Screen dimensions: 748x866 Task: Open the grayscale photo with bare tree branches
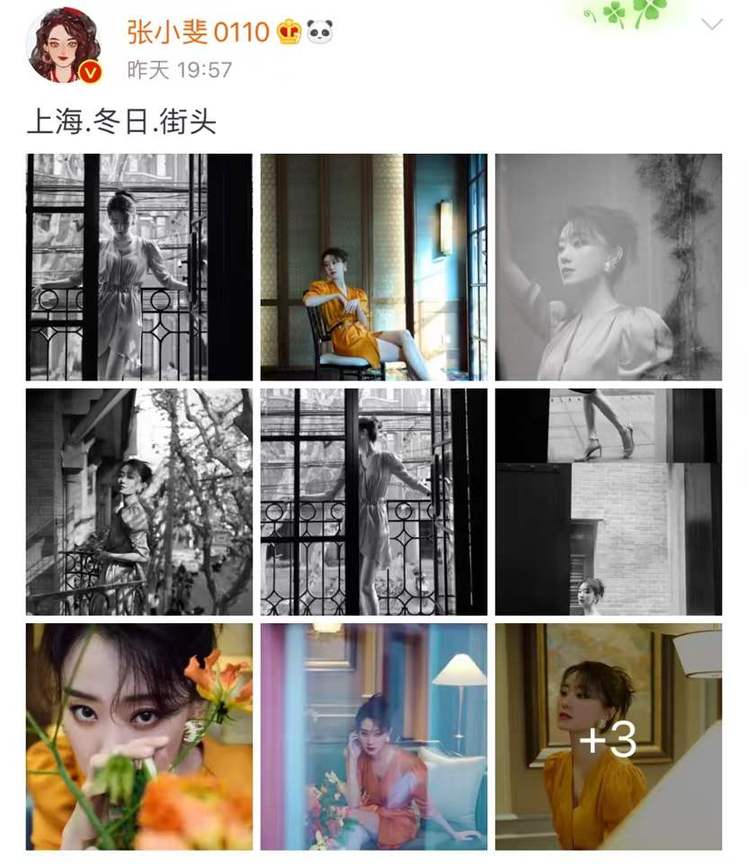click(139, 501)
